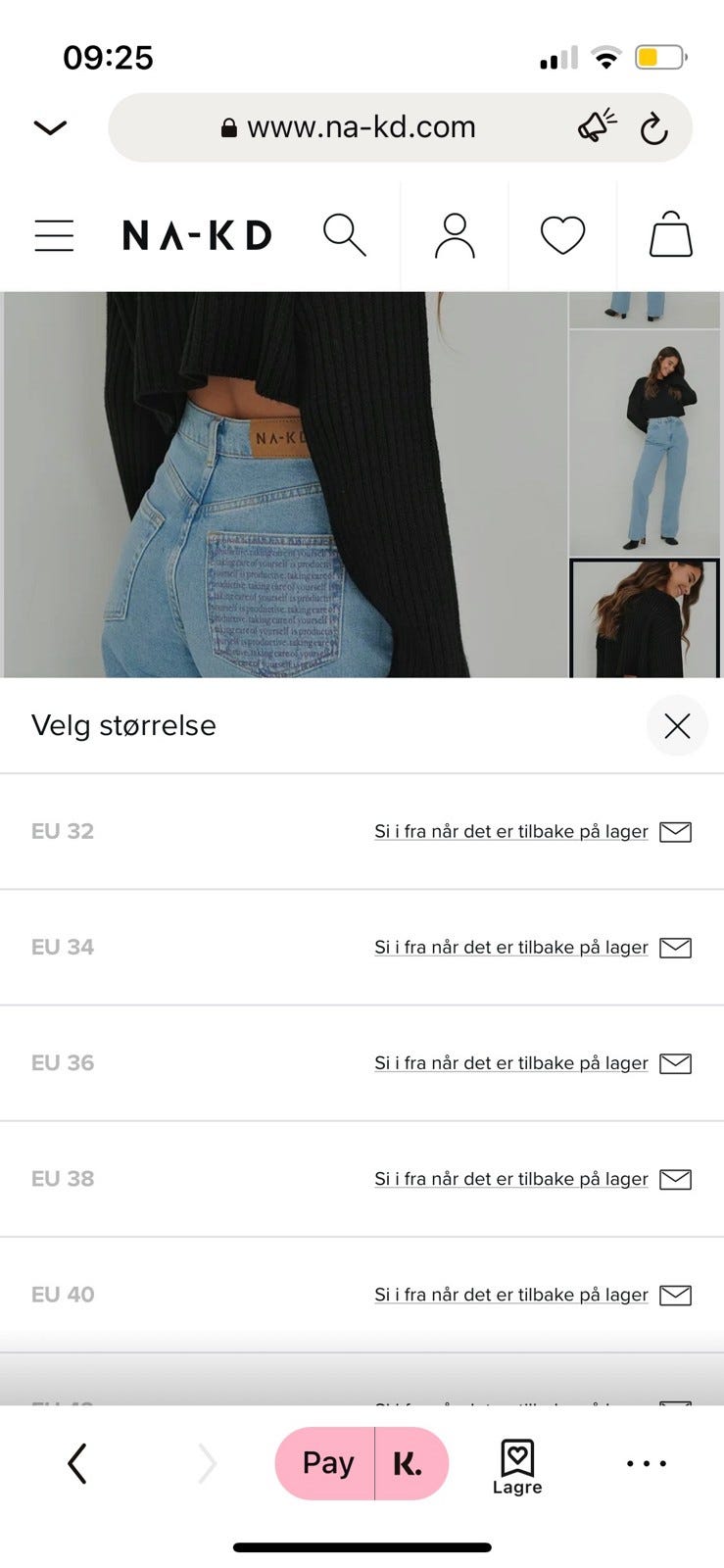Open the account profile icon
Screen dimensions: 724x1568
pyautogui.click(x=454, y=234)
